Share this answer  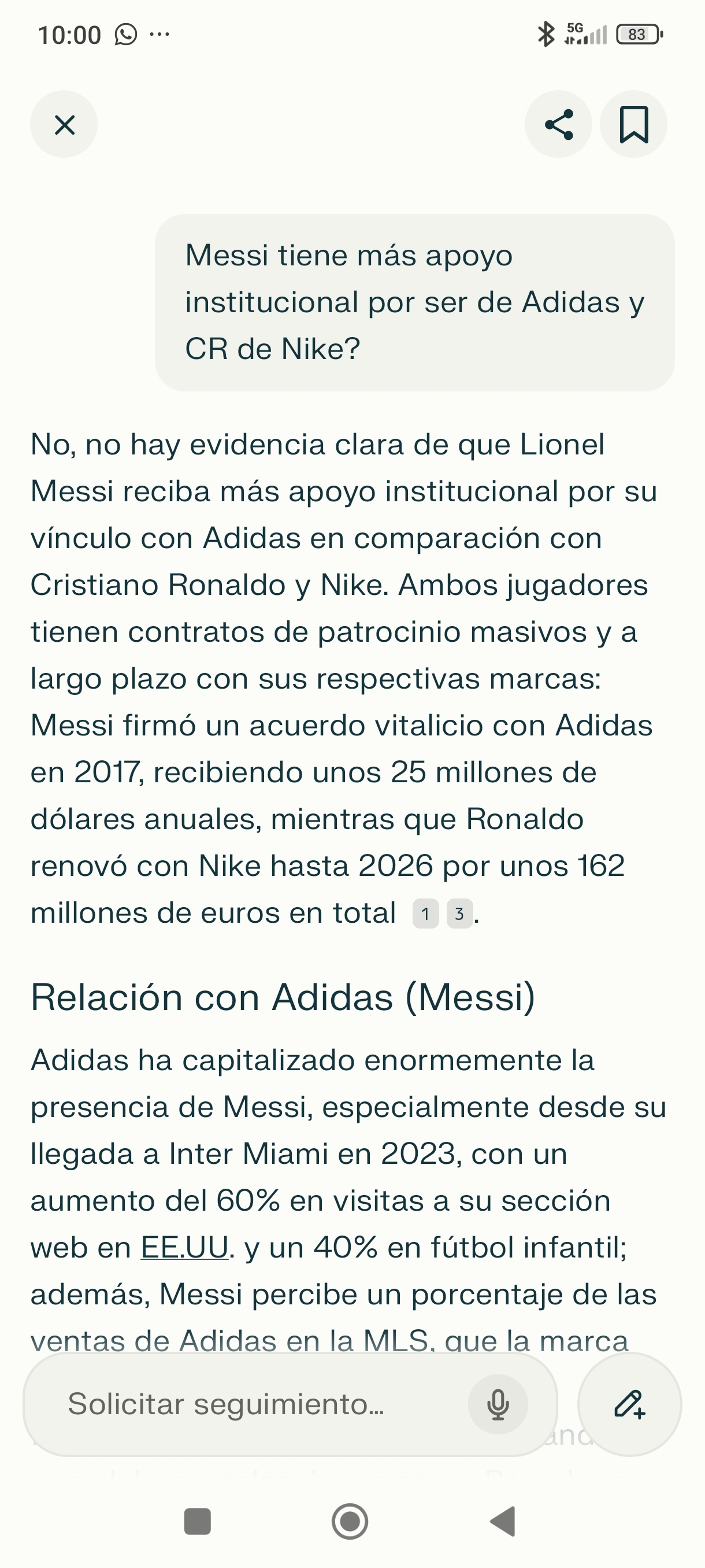(x=558, y=125)
